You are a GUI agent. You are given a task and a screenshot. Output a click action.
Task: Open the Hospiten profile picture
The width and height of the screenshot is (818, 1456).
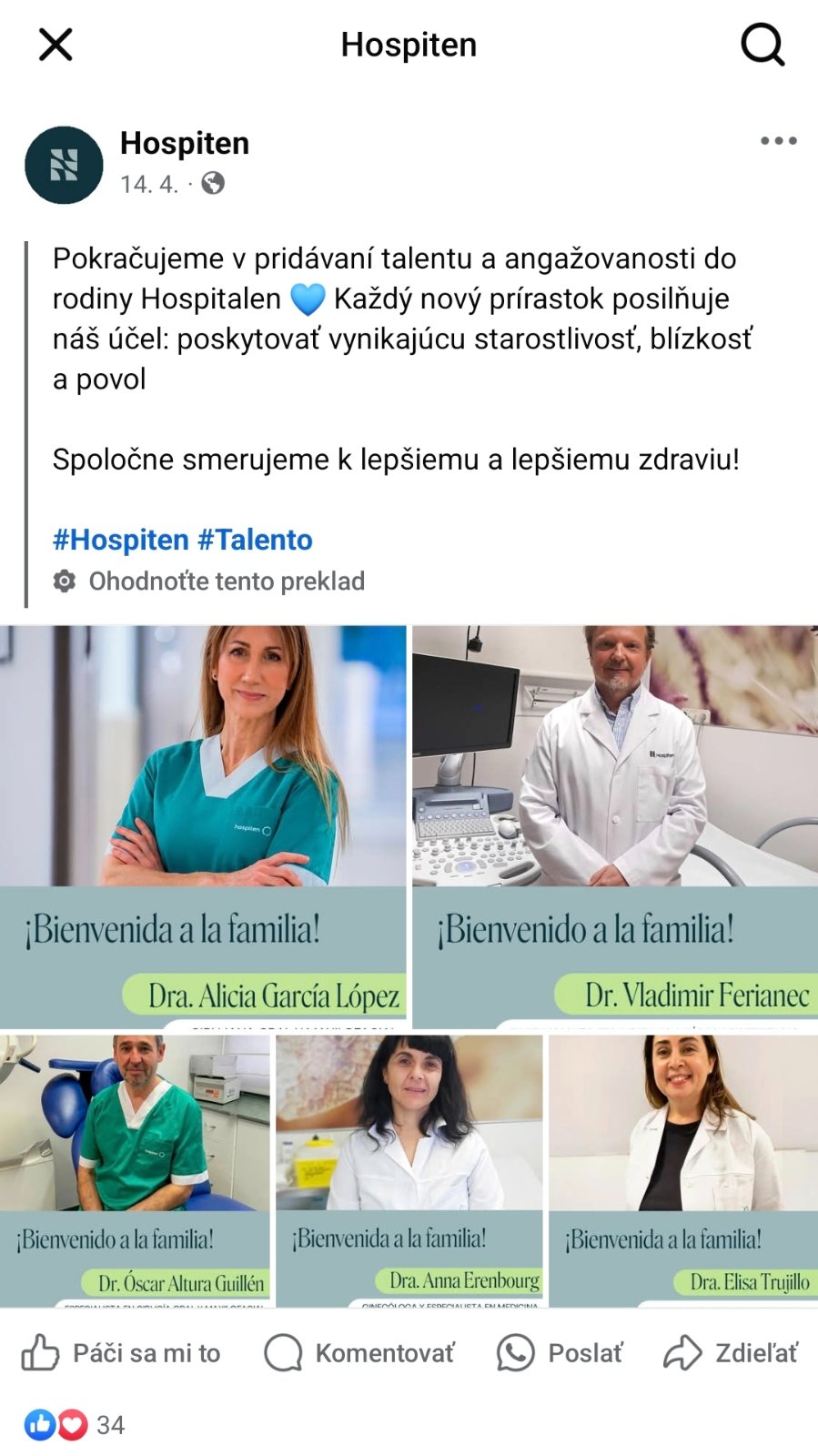coord(64,165)
